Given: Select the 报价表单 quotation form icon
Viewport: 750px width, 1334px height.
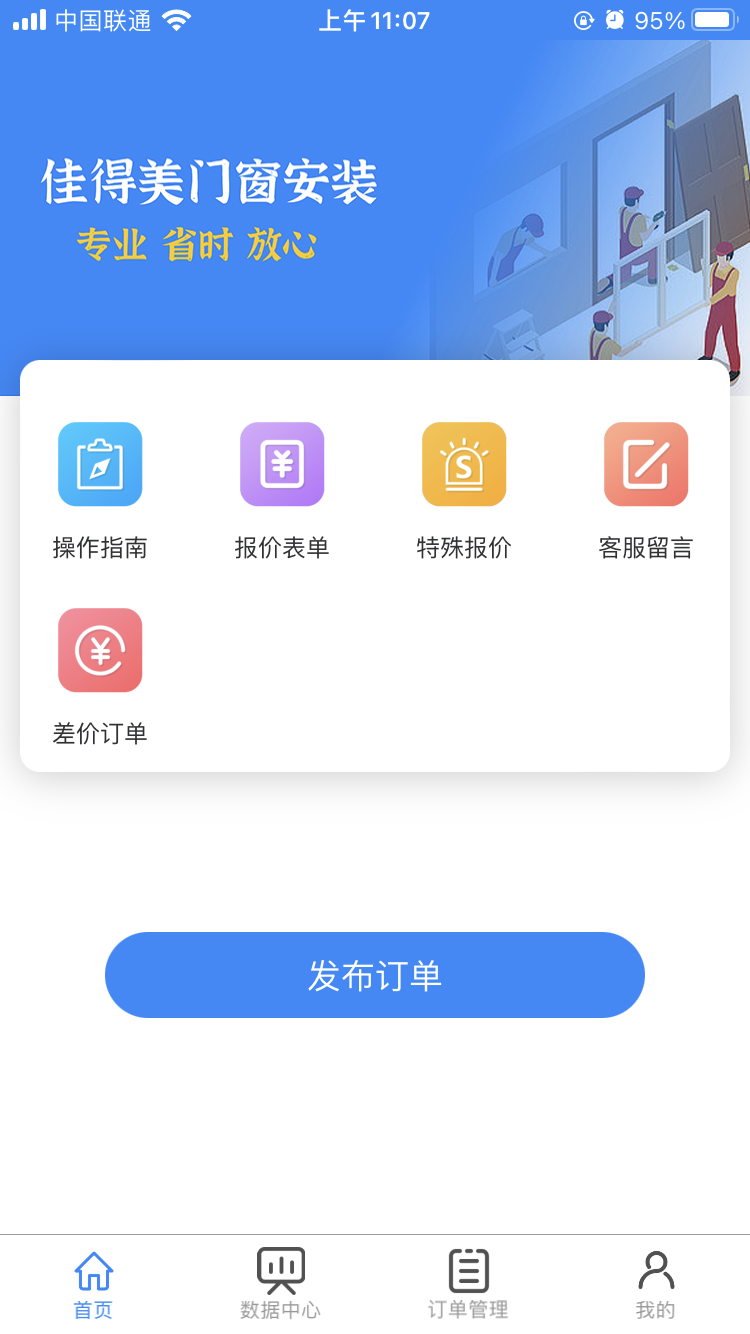Looking at the screenshot, I should tap(281, 464).
